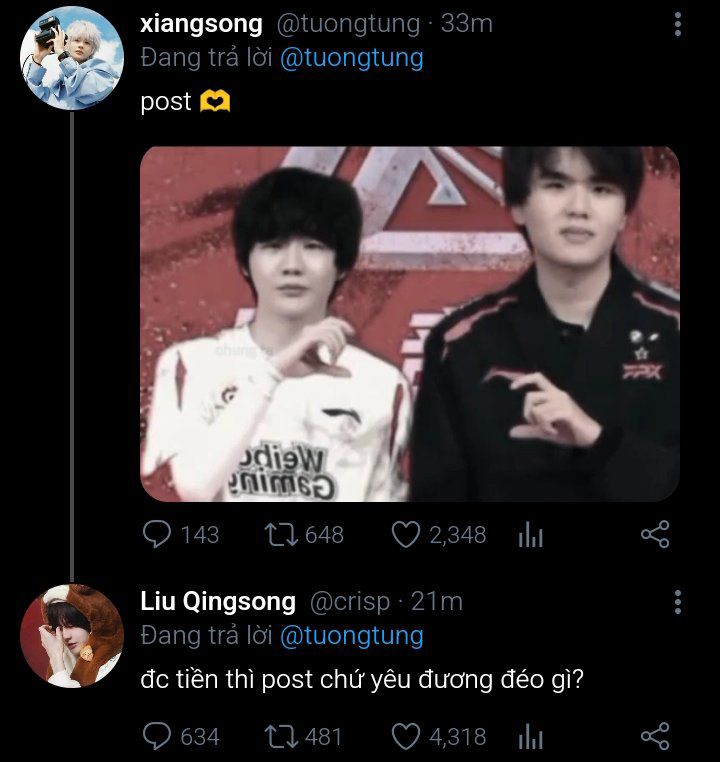Reply to Liu Qingsong's tweet with 634 comments

157,737
